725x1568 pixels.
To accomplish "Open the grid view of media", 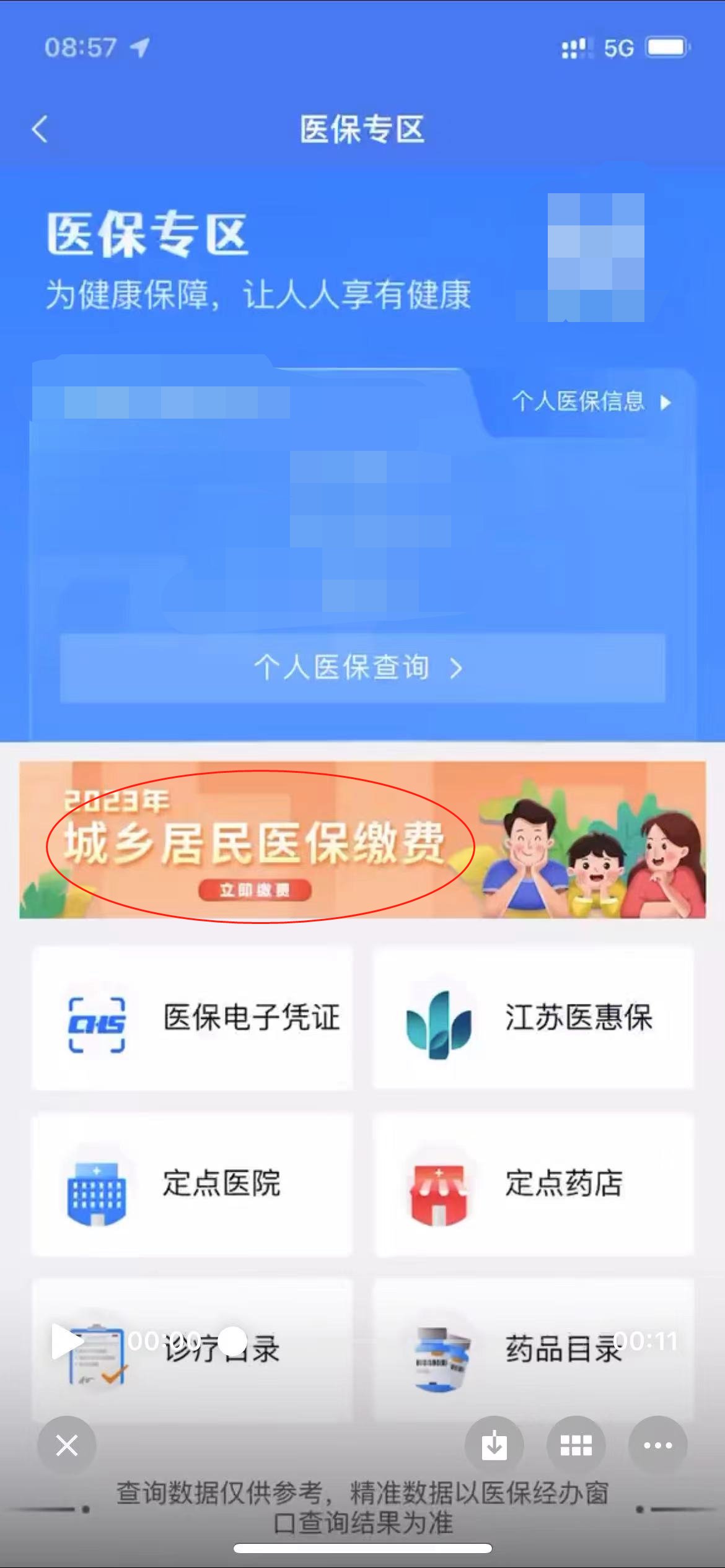I will (576, 1445).
